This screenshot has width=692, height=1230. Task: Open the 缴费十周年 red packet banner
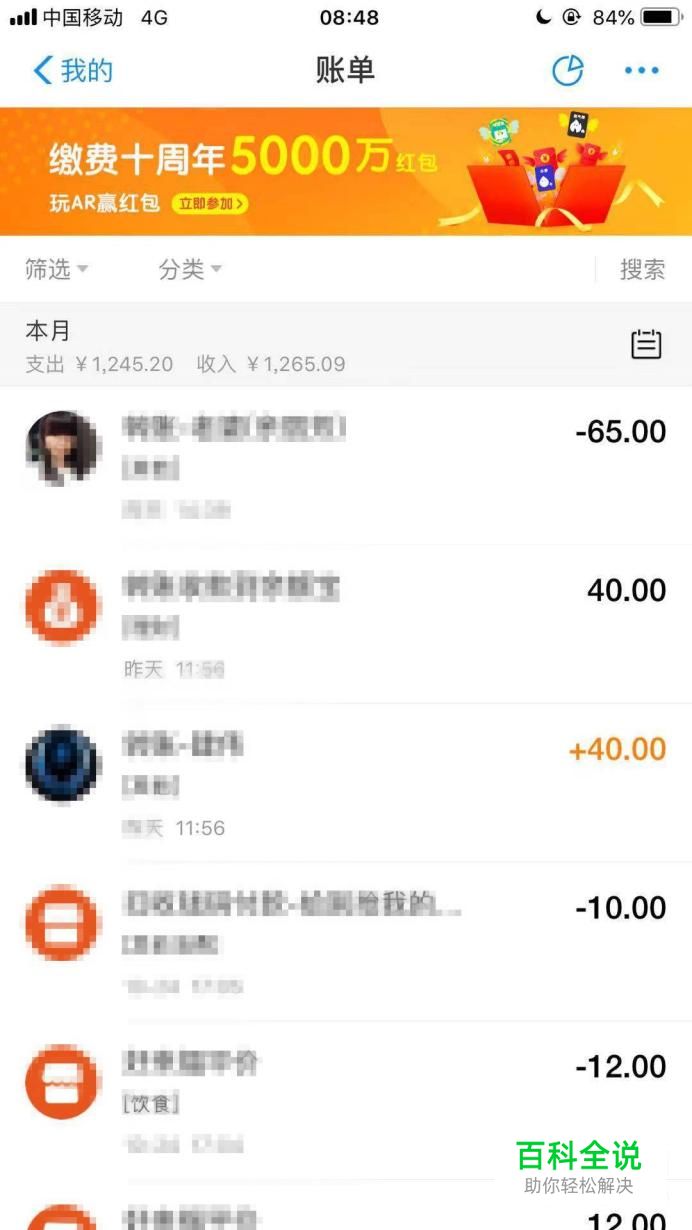coord(345,171)
